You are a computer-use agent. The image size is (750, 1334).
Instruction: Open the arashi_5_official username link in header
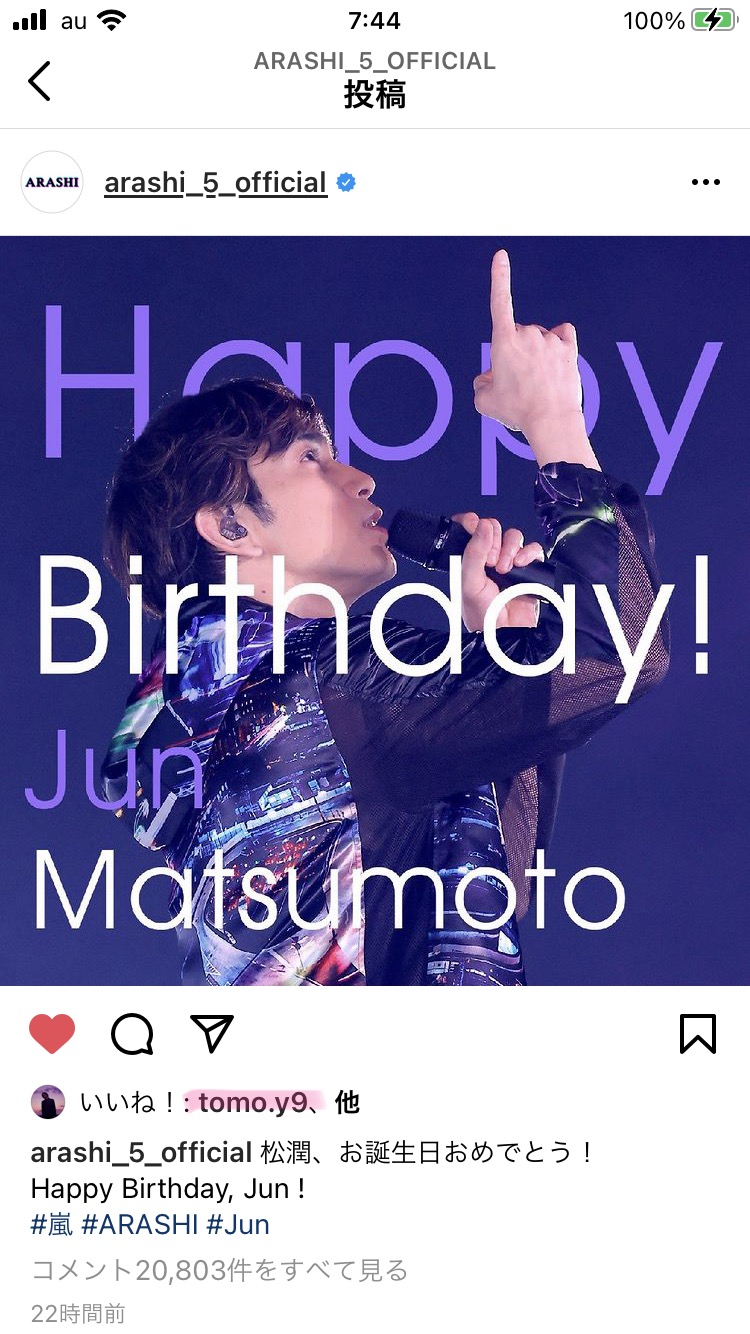(215, 182)
